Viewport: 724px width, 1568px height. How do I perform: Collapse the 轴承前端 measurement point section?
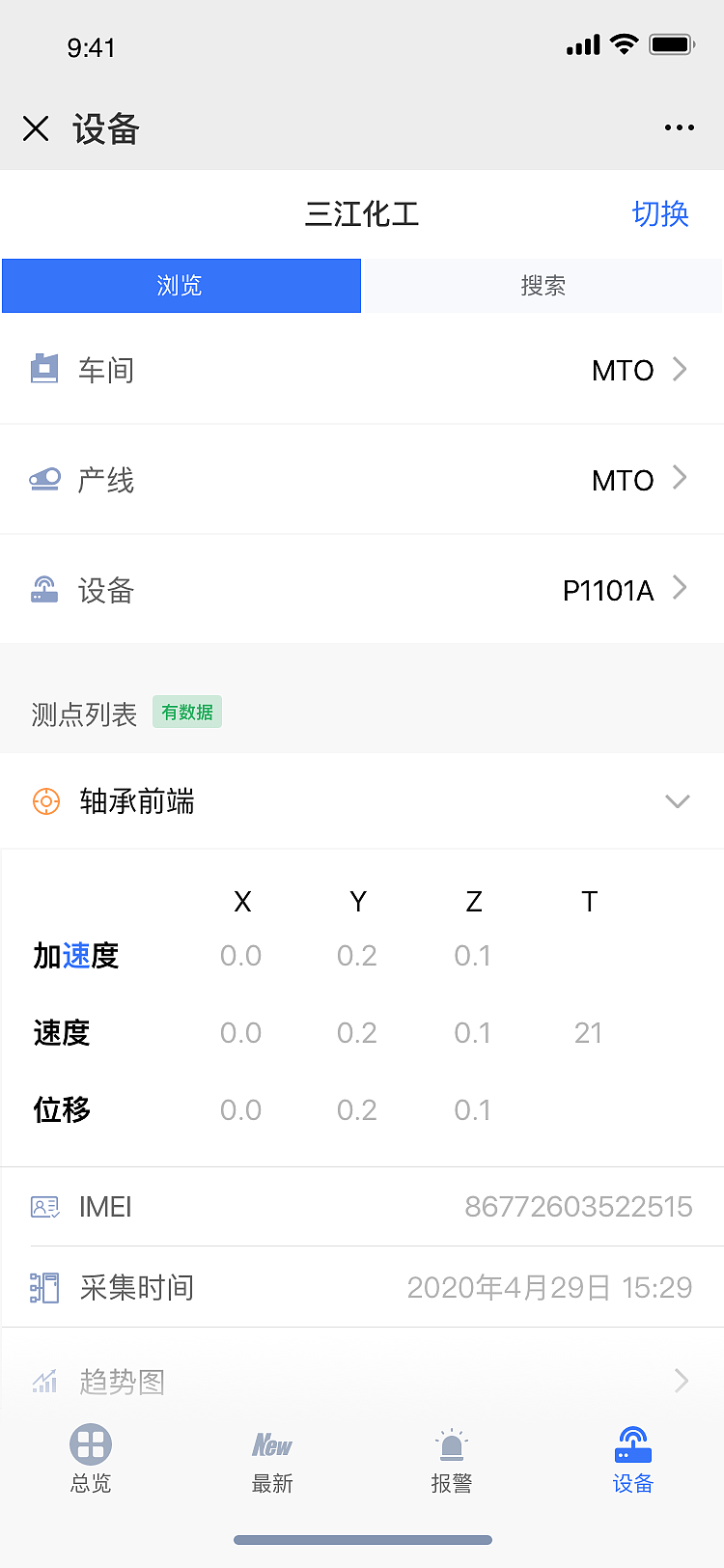pyautogui.click(x=679, y=801)
